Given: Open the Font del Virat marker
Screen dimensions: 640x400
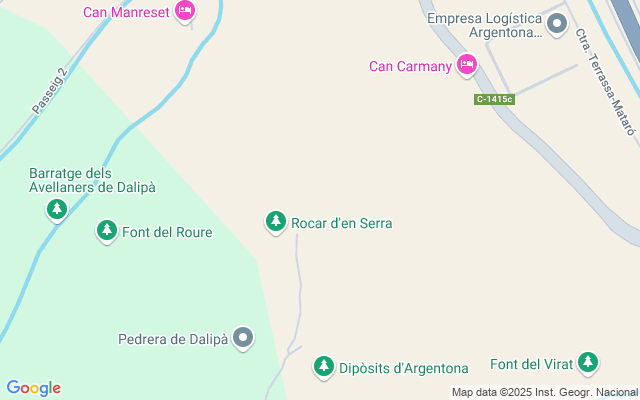Looking at the screenshot, I should [x=588, y=362].
